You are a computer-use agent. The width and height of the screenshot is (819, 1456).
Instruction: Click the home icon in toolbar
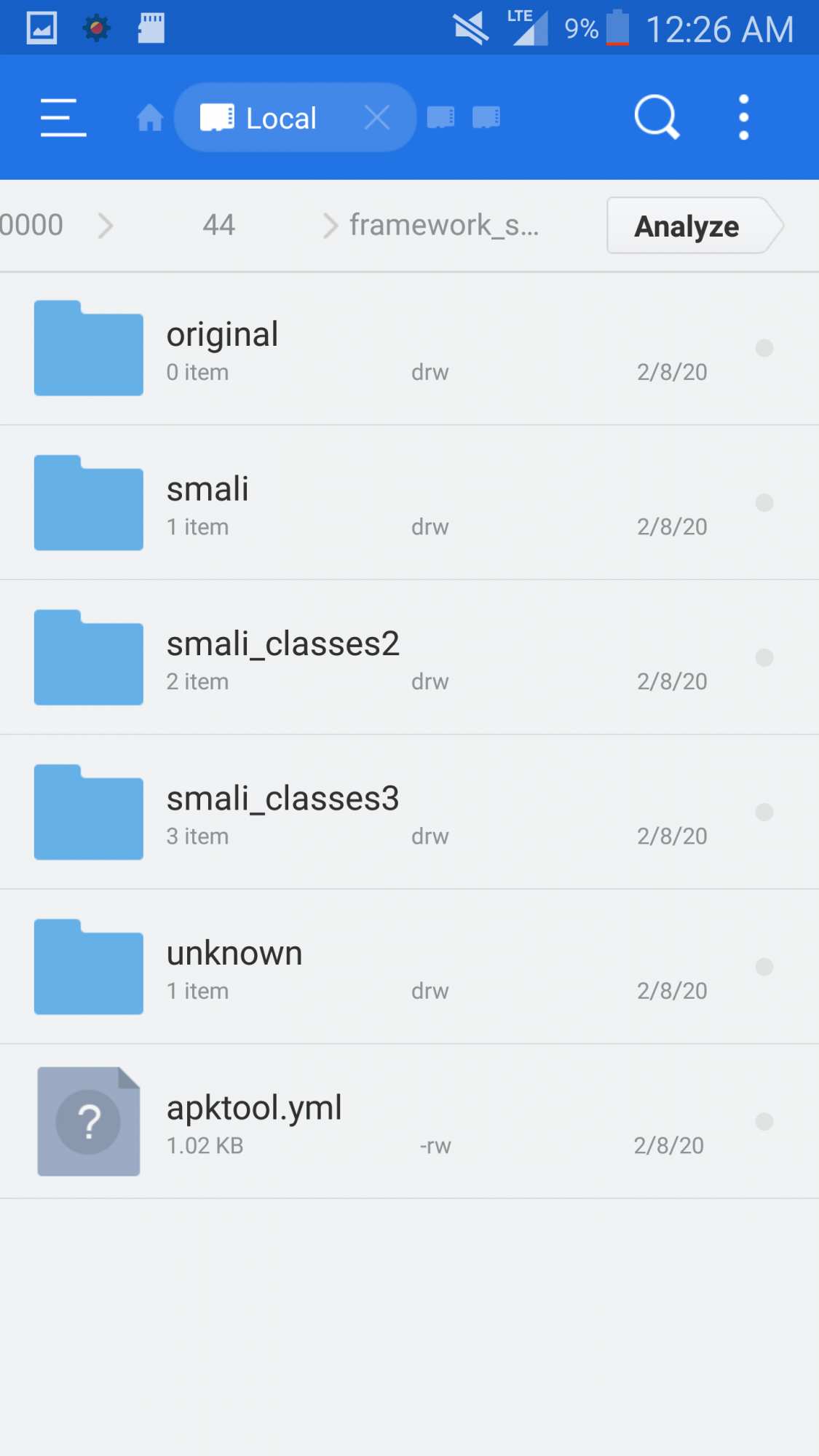(x=149, y=116)
